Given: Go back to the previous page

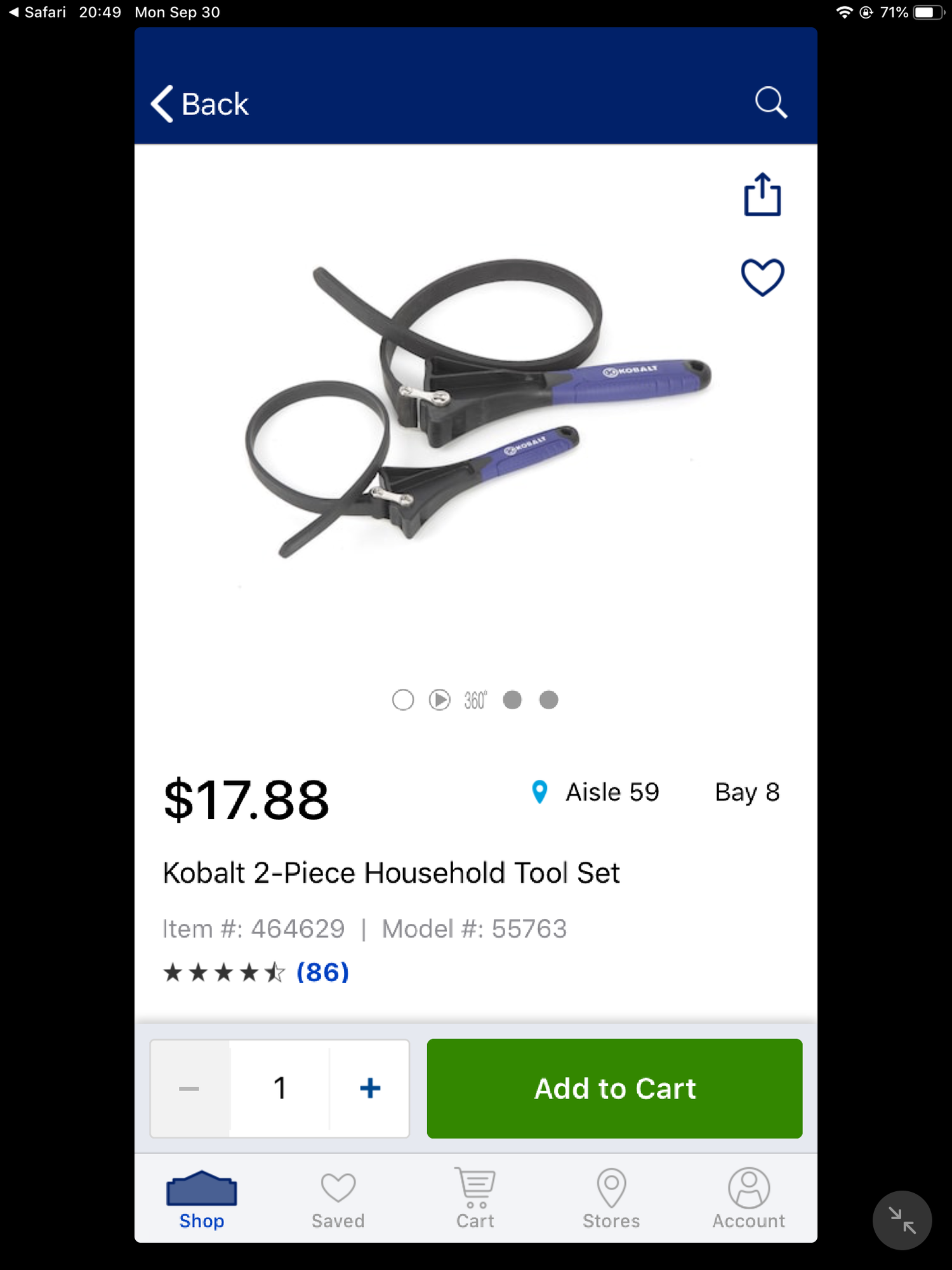Looking at the screenshot, I should [x=199, y=104].
